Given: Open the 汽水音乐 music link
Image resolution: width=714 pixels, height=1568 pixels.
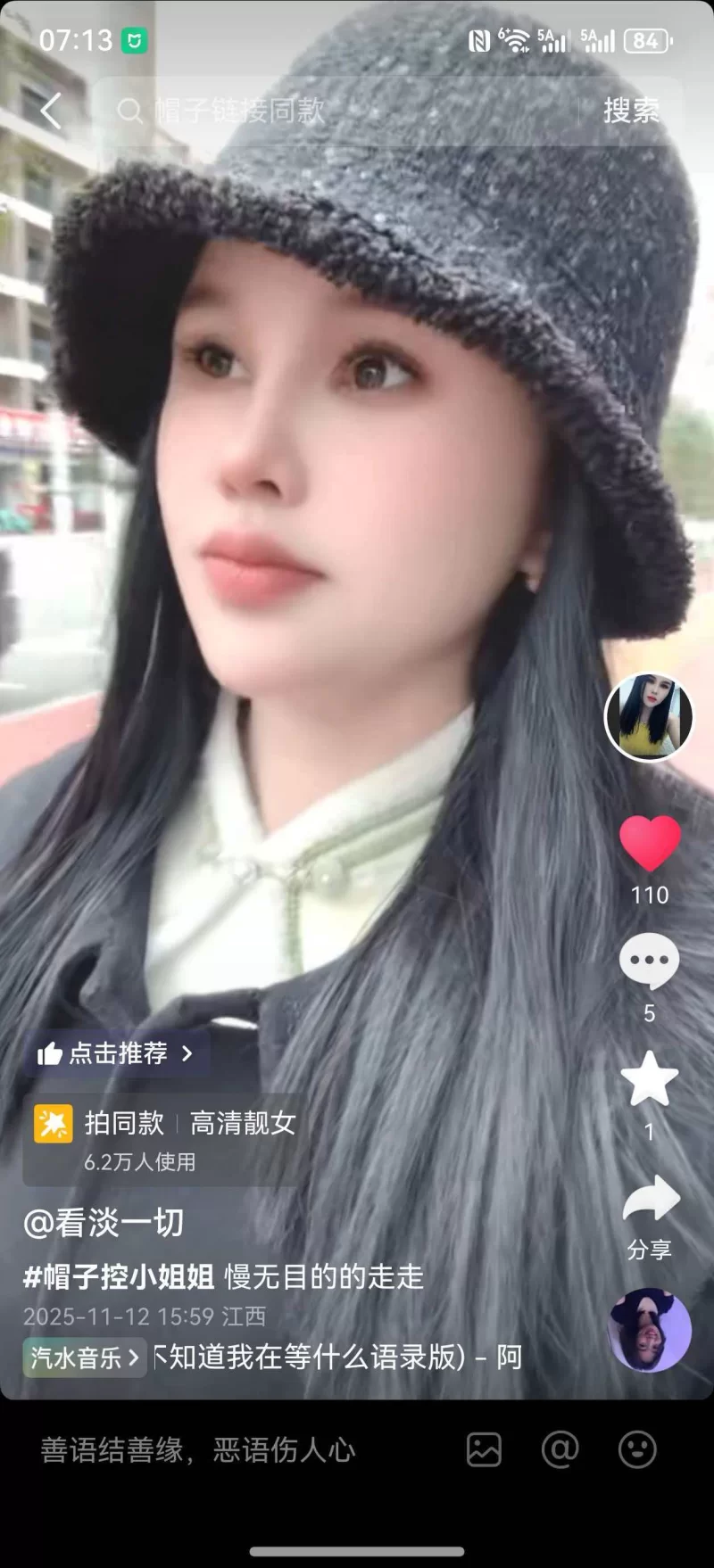Looking at the screenshot, I should click(85, 1358).
